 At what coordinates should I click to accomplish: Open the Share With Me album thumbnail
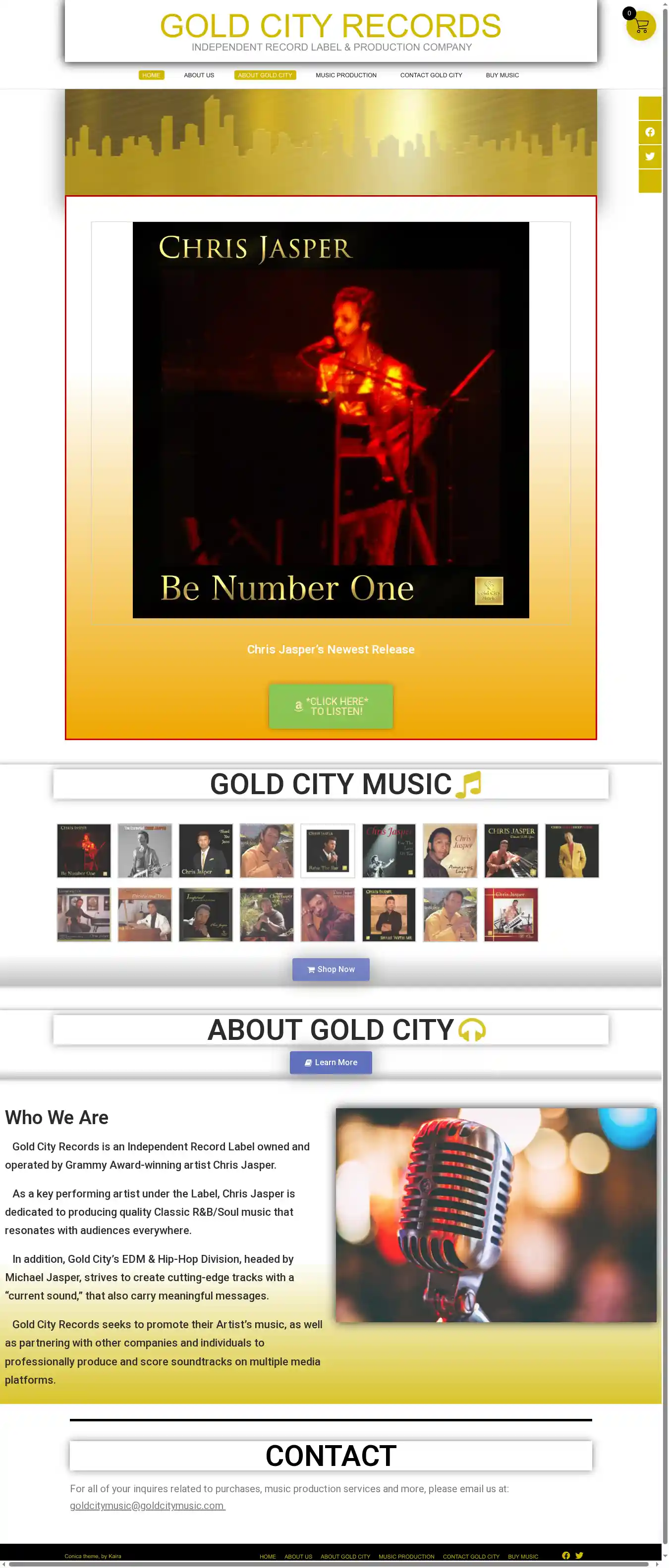tap(389, 914)
